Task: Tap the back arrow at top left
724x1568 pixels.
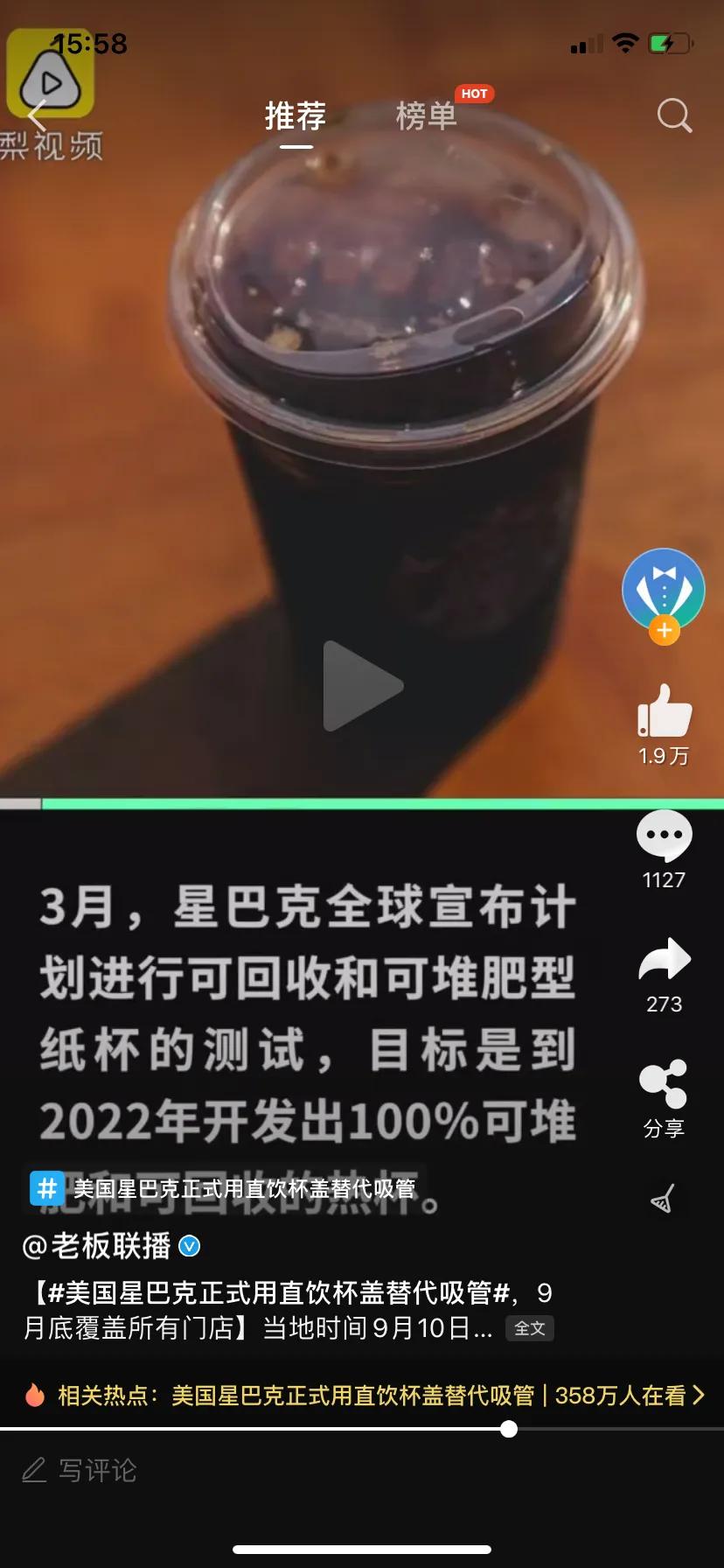Action: tap(37, 115)
